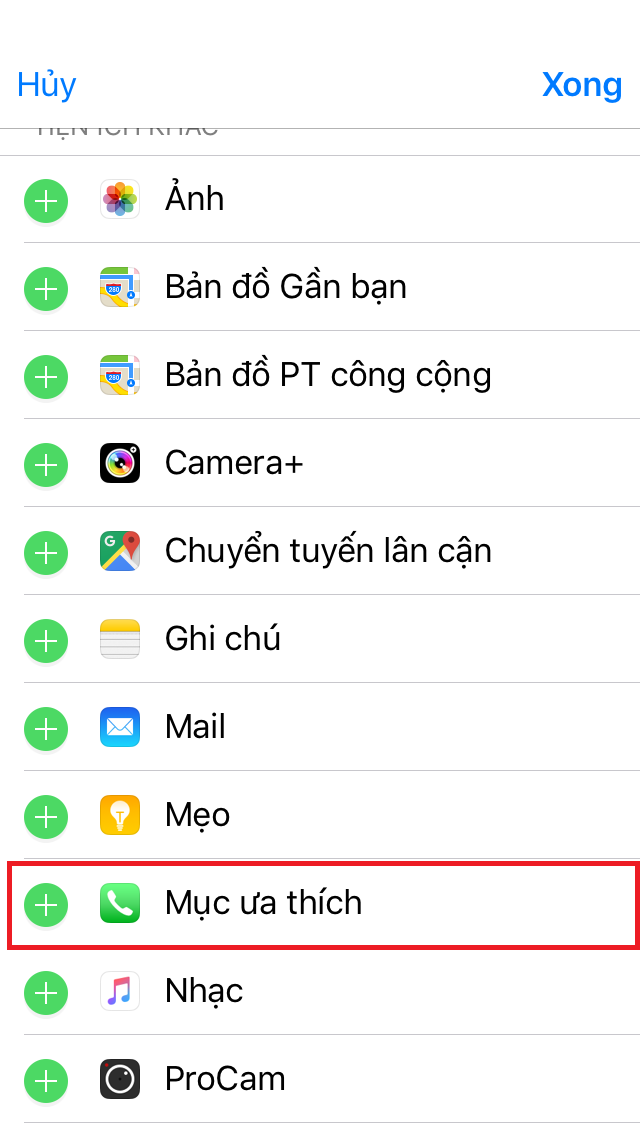Screen dimensions: 640x1136
Task: Add the Ảnh widget
Action: [x=46, y=200]
